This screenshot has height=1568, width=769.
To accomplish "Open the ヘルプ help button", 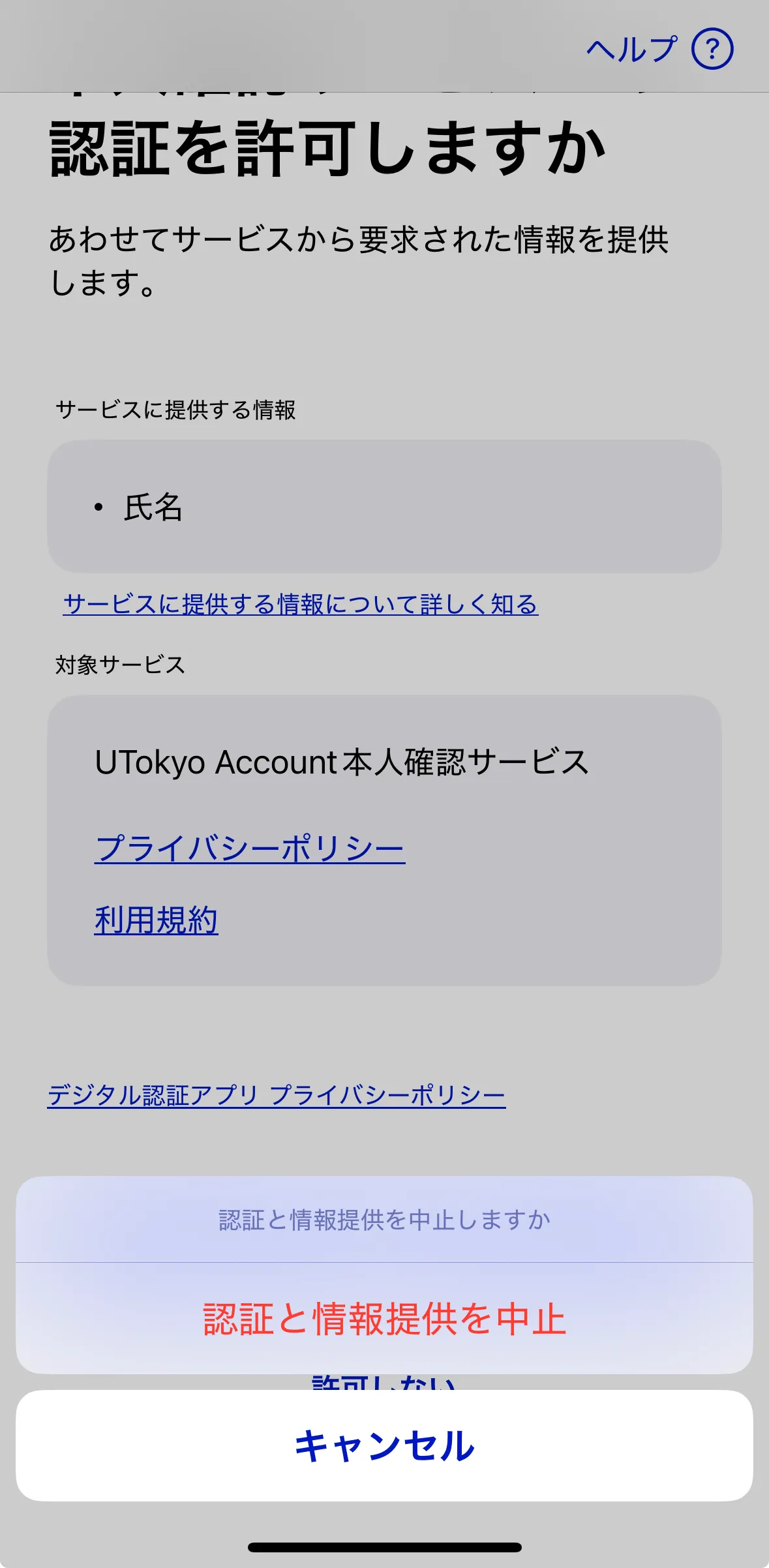I will point(659,49).
